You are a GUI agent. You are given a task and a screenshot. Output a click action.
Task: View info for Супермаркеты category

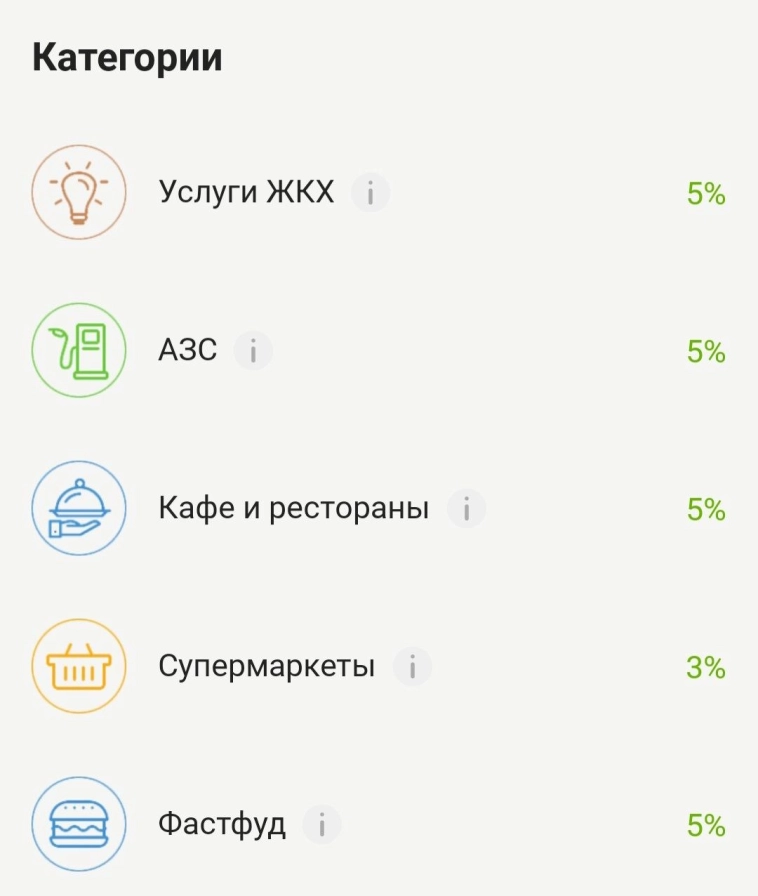coord(412,666)
